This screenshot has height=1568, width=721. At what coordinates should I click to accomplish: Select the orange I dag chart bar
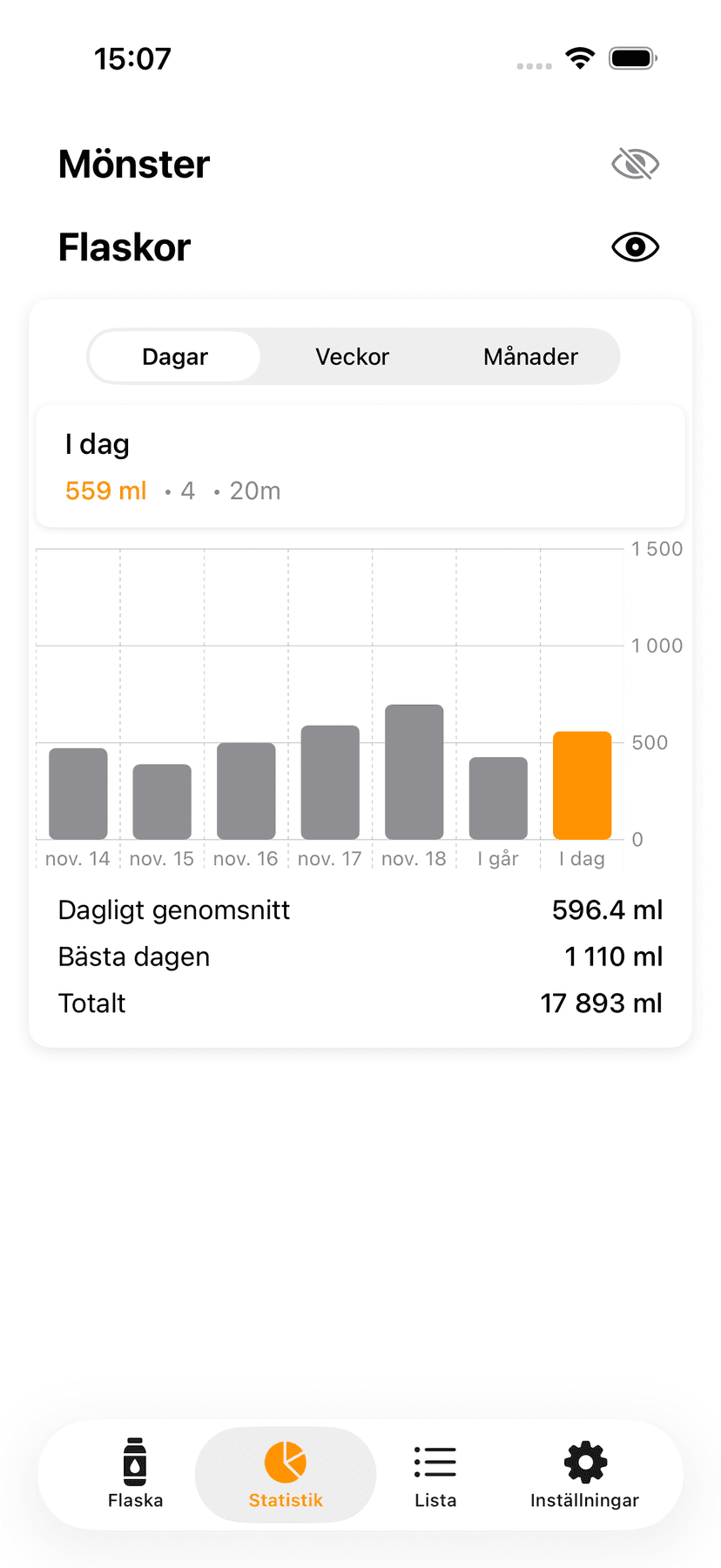point(582,784)
